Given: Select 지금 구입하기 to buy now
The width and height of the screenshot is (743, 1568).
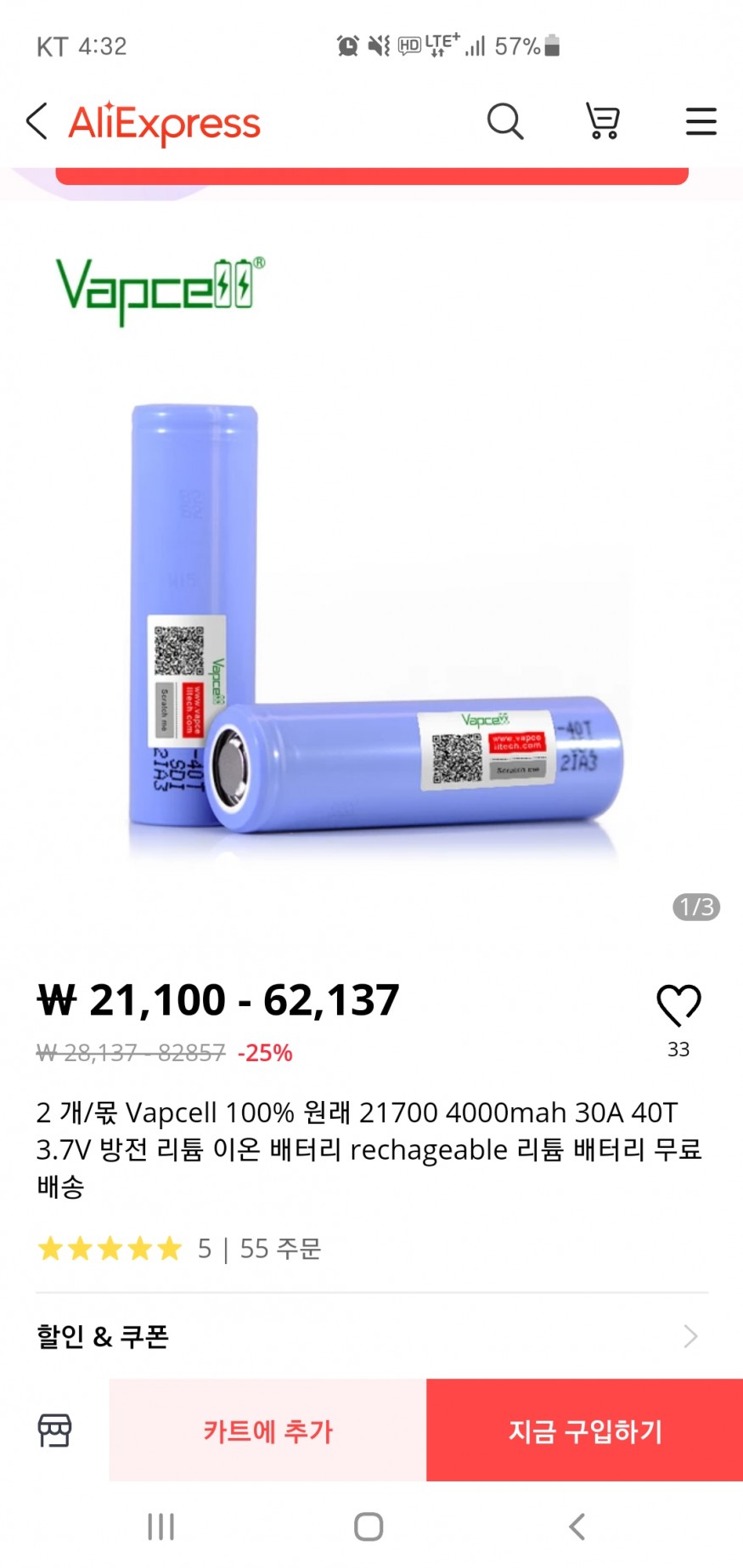Looking at the screenshot, I should tap(584, 1430).
